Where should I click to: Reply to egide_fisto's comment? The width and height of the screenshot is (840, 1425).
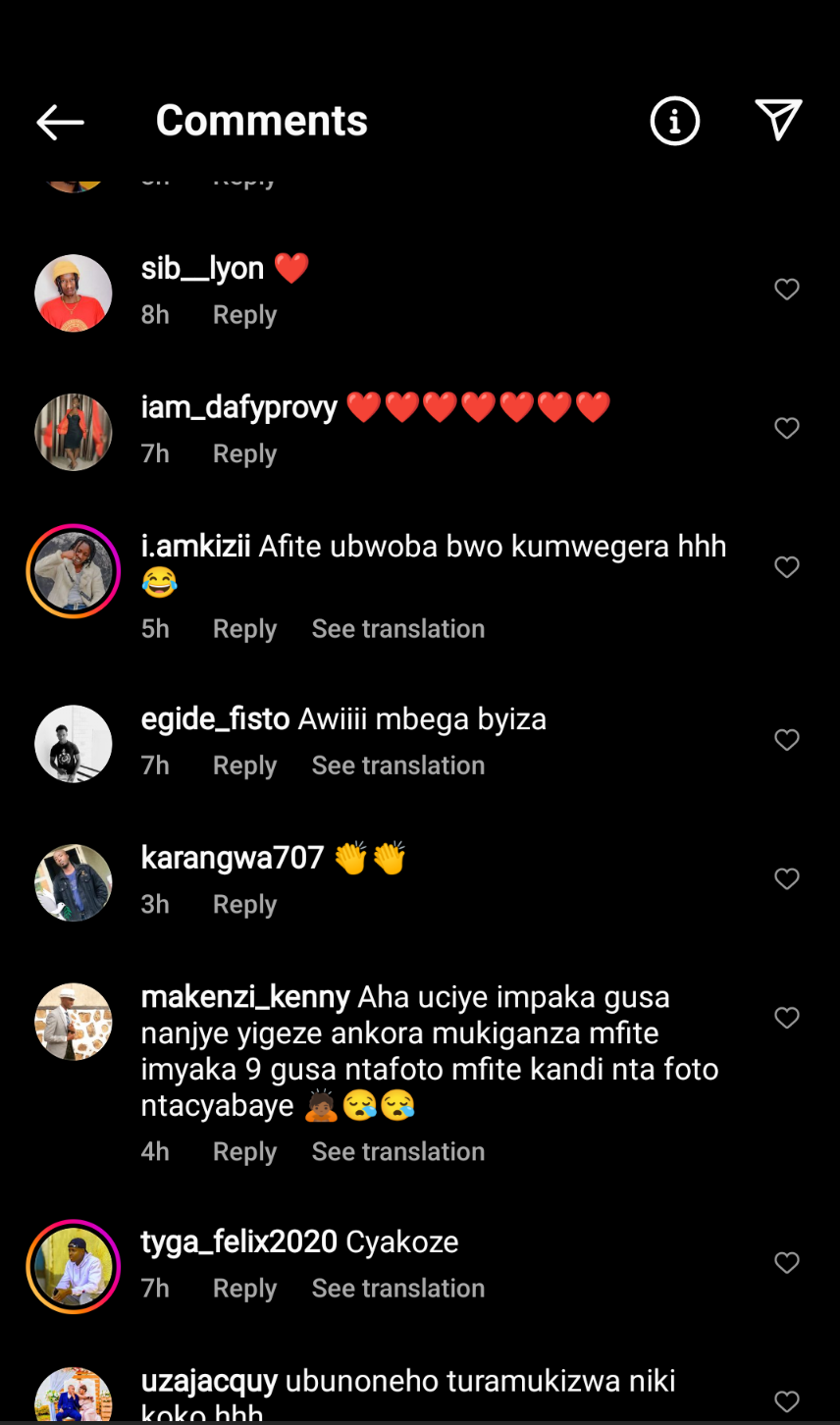pos(244,765)
